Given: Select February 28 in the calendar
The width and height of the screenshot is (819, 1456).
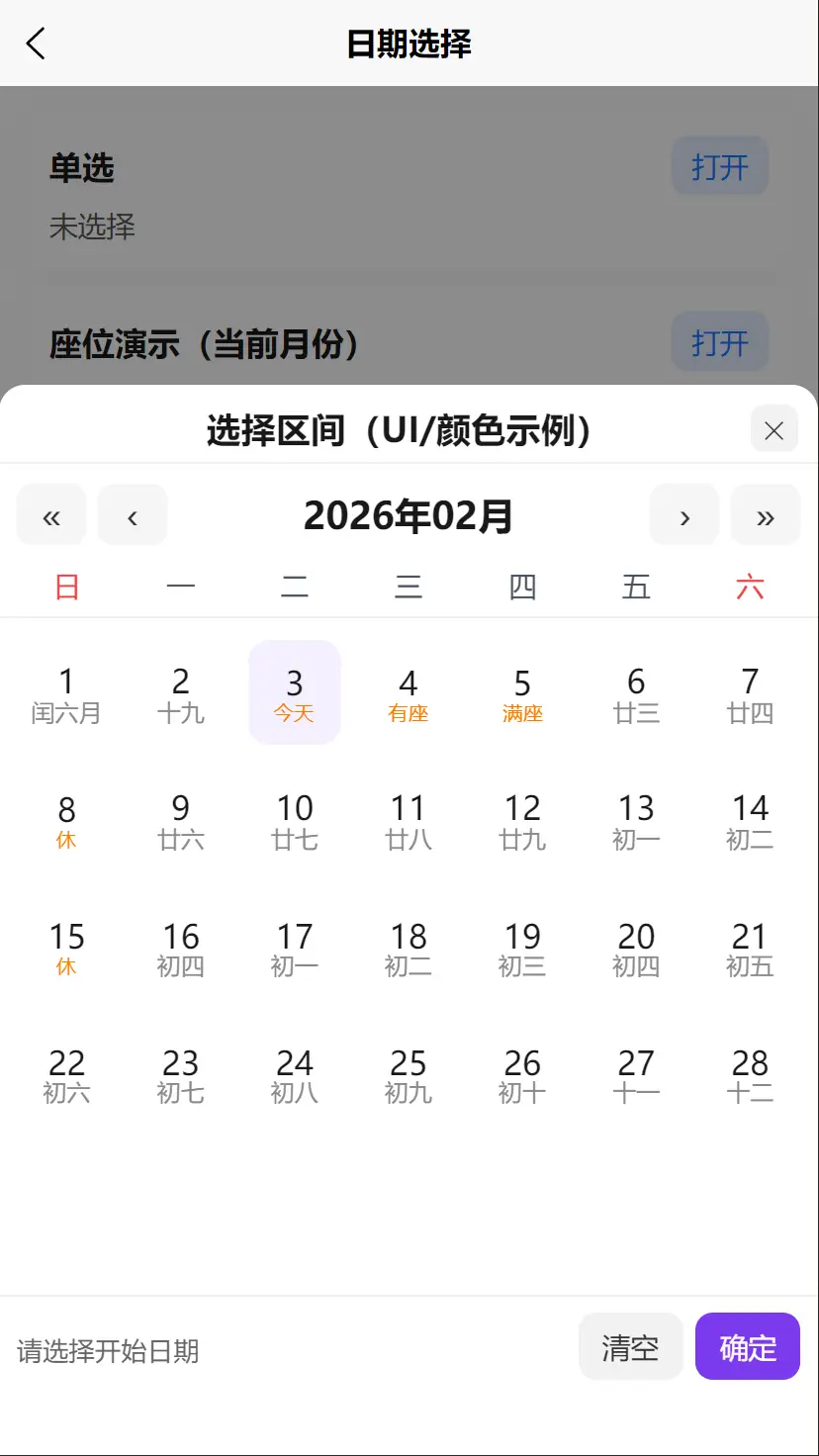Looking at the screenshot, I should click(750, 1074).
